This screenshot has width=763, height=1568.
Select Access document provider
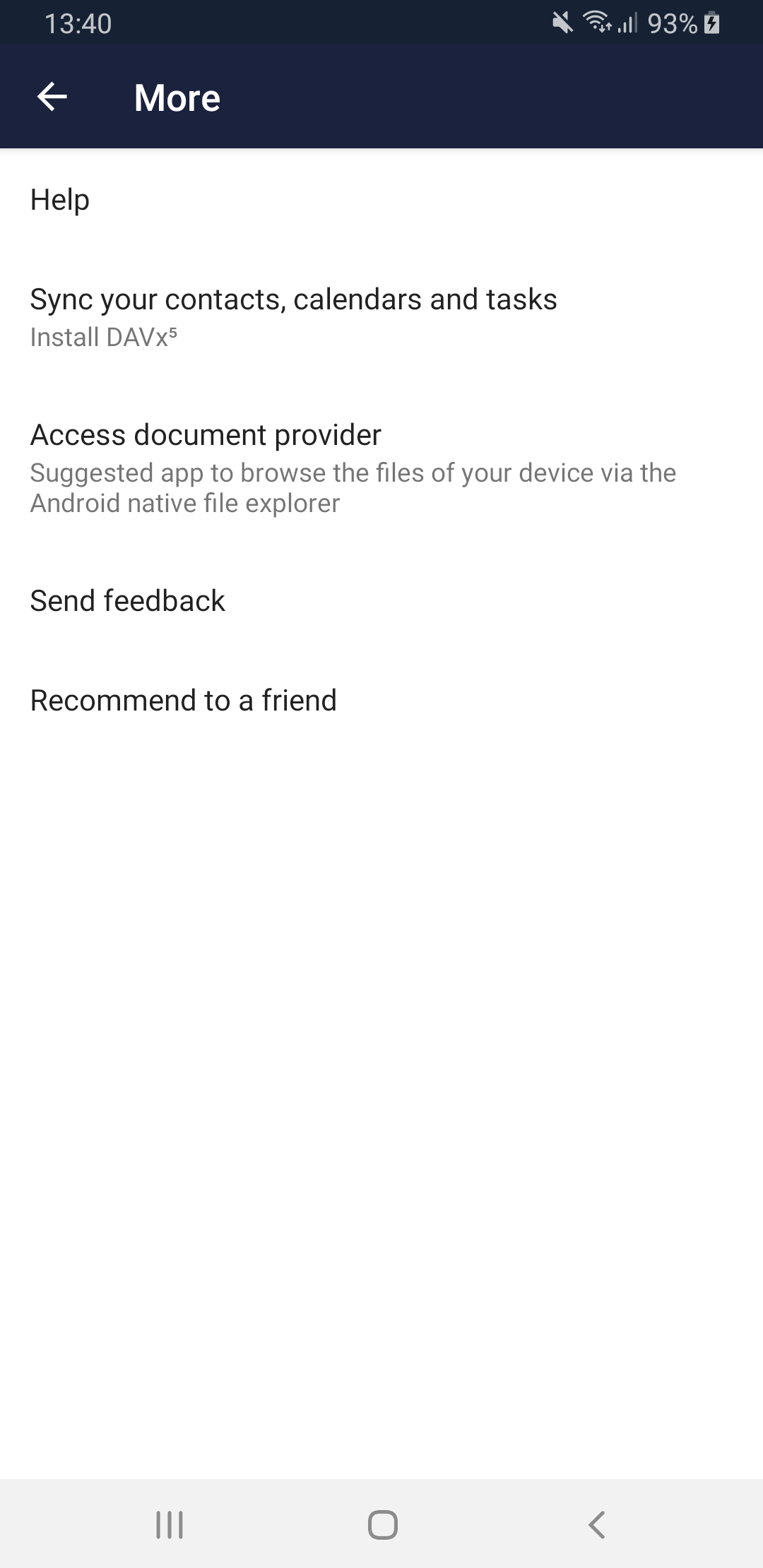pyautogui.click(x=205, y=434)
